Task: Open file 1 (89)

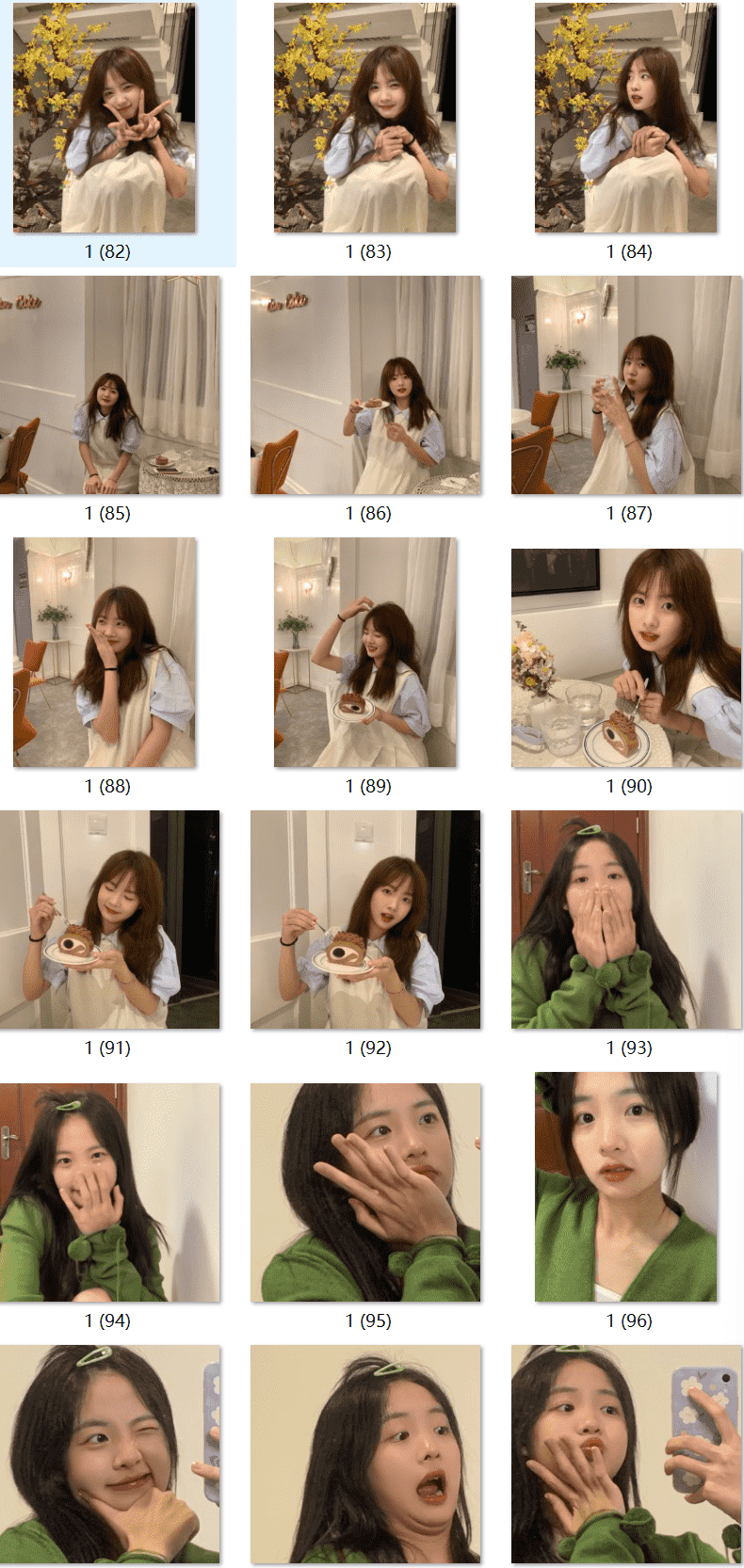Action: pyautogui.click(x=365, y=652)
